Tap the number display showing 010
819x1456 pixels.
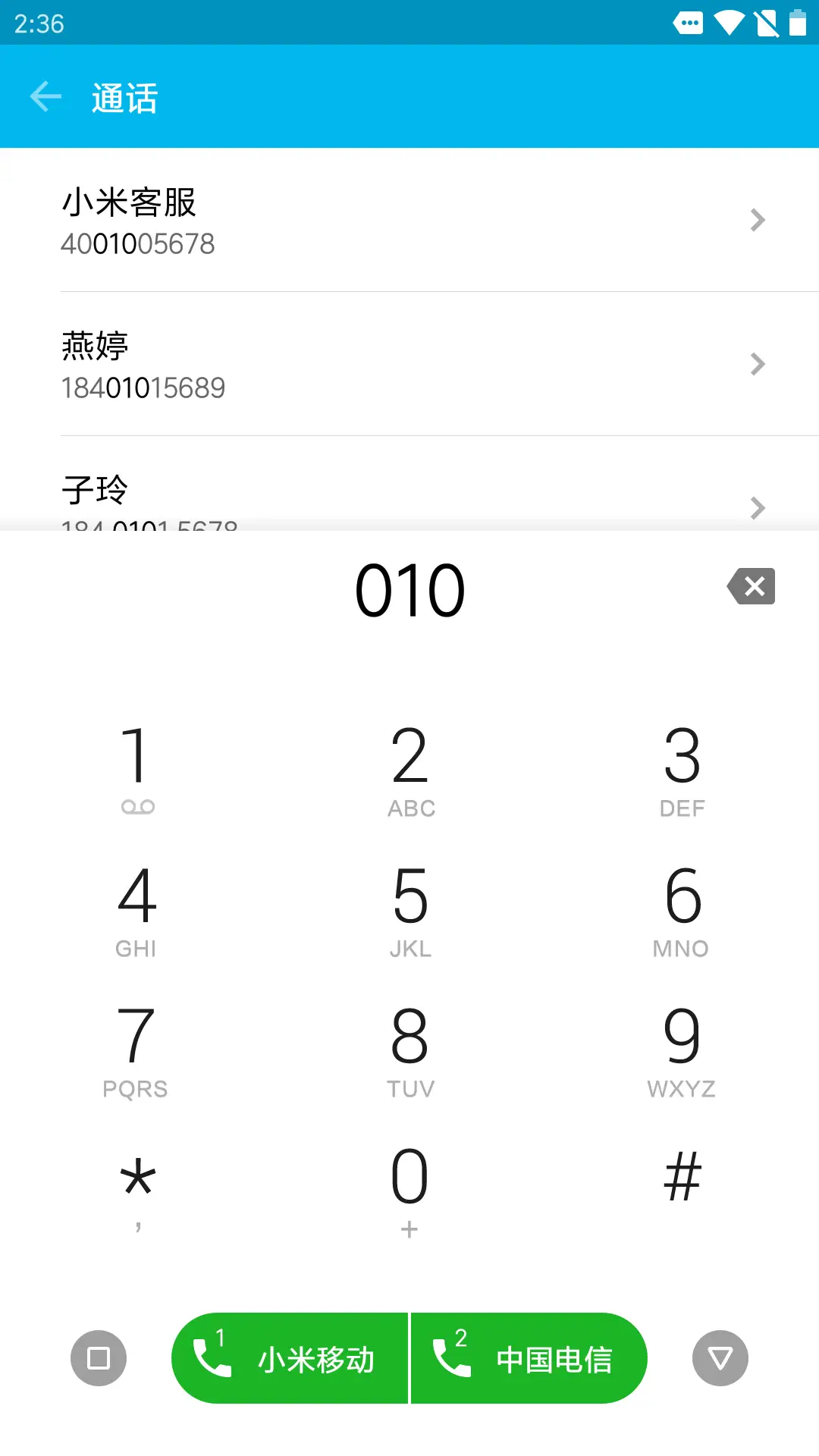pos(409,590)
